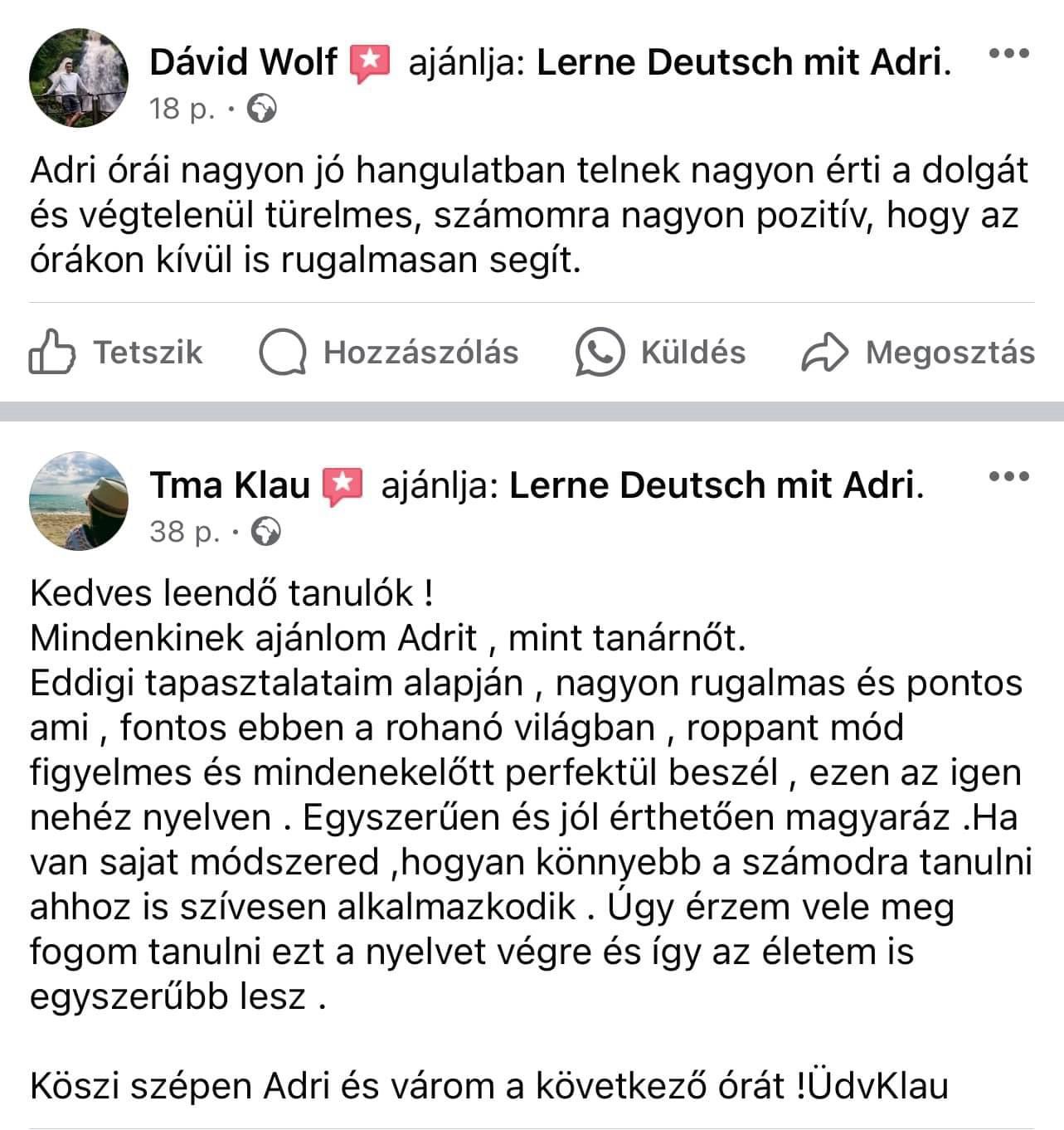Share Dávid's post with Megosztás
The width and height of the screenshot is (1064, 1130).
pos(918,353)
